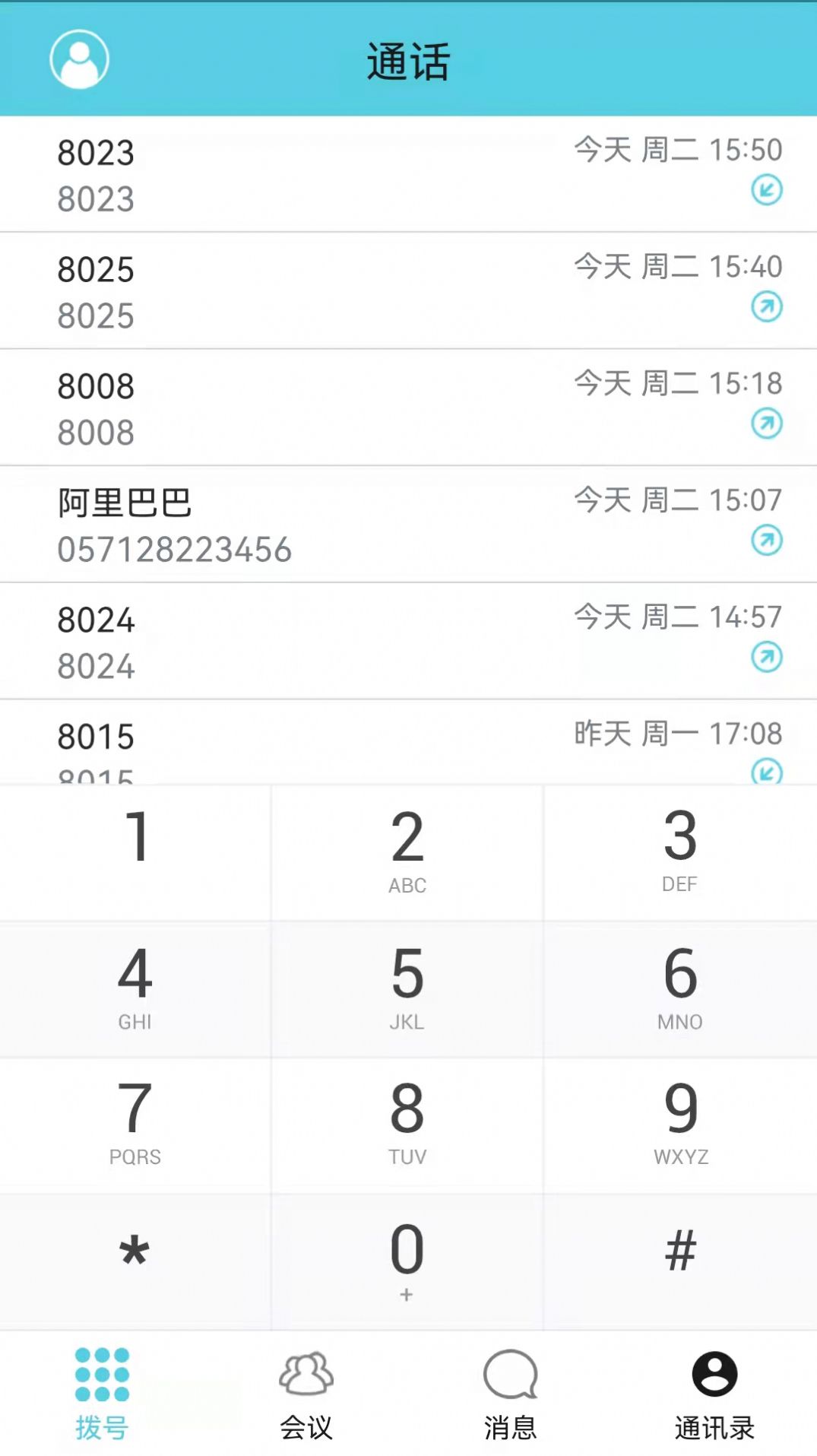The image size is (817, 1456).
Task: Open call record for 8015
Action: tap(304, 745)
